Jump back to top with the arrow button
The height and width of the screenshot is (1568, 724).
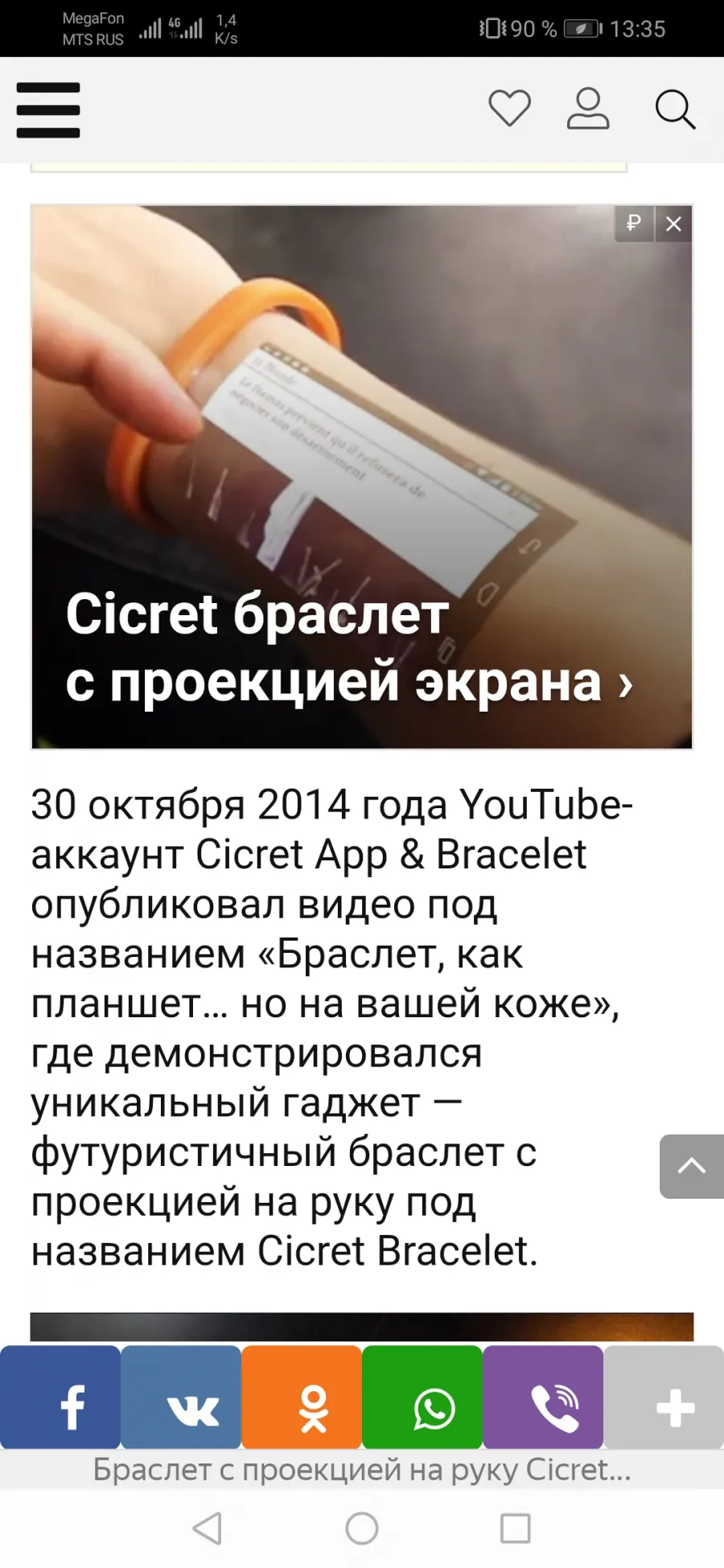tap(692, 1167)
